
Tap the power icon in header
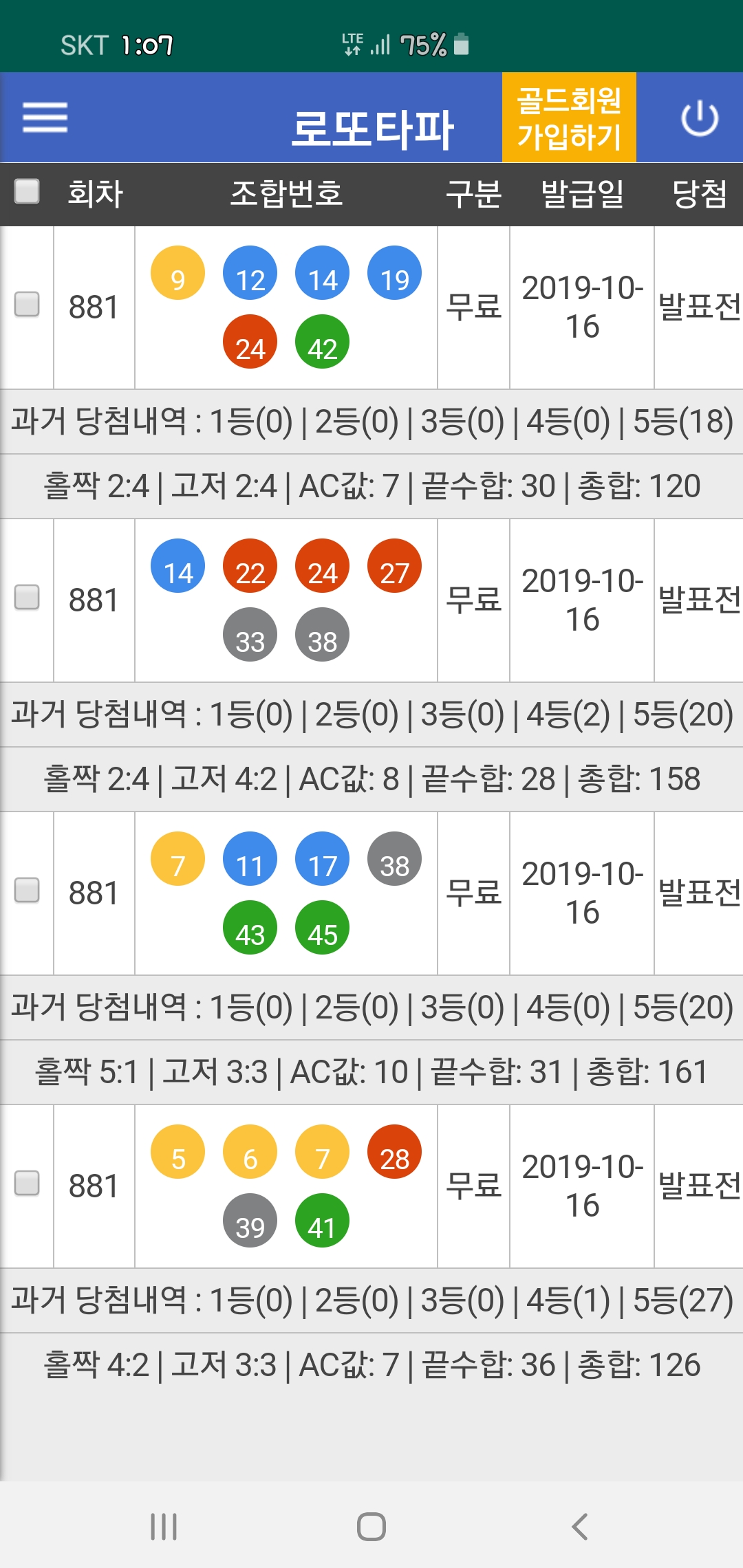click(x=700, y=118)
